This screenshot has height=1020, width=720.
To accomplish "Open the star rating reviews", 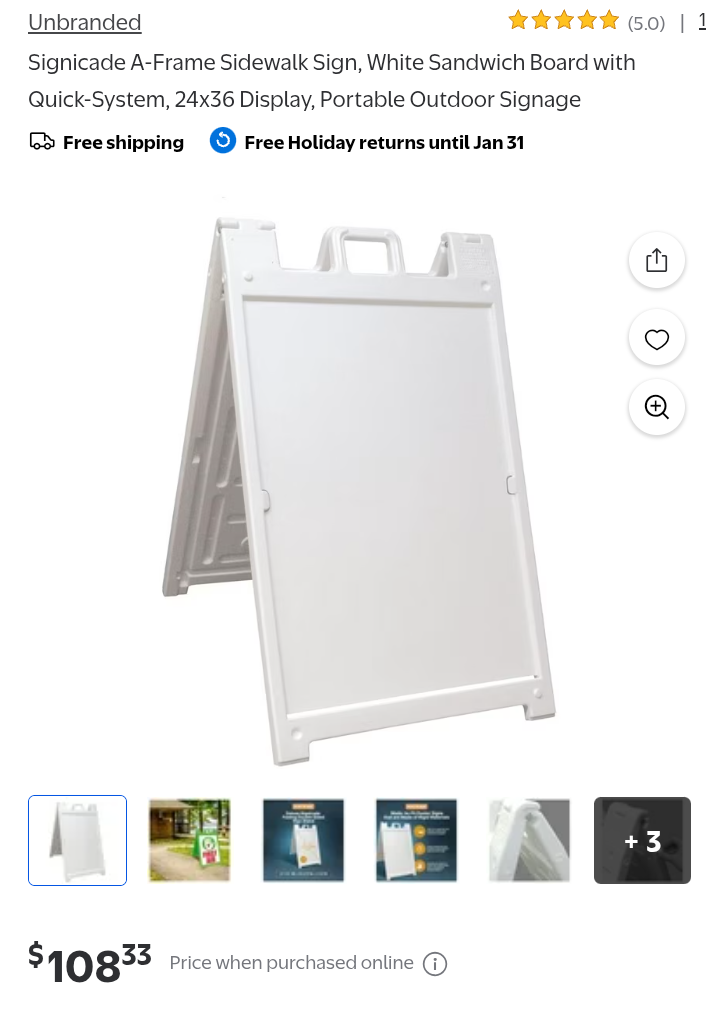I will pyautogui.click(x=564, y=21).
